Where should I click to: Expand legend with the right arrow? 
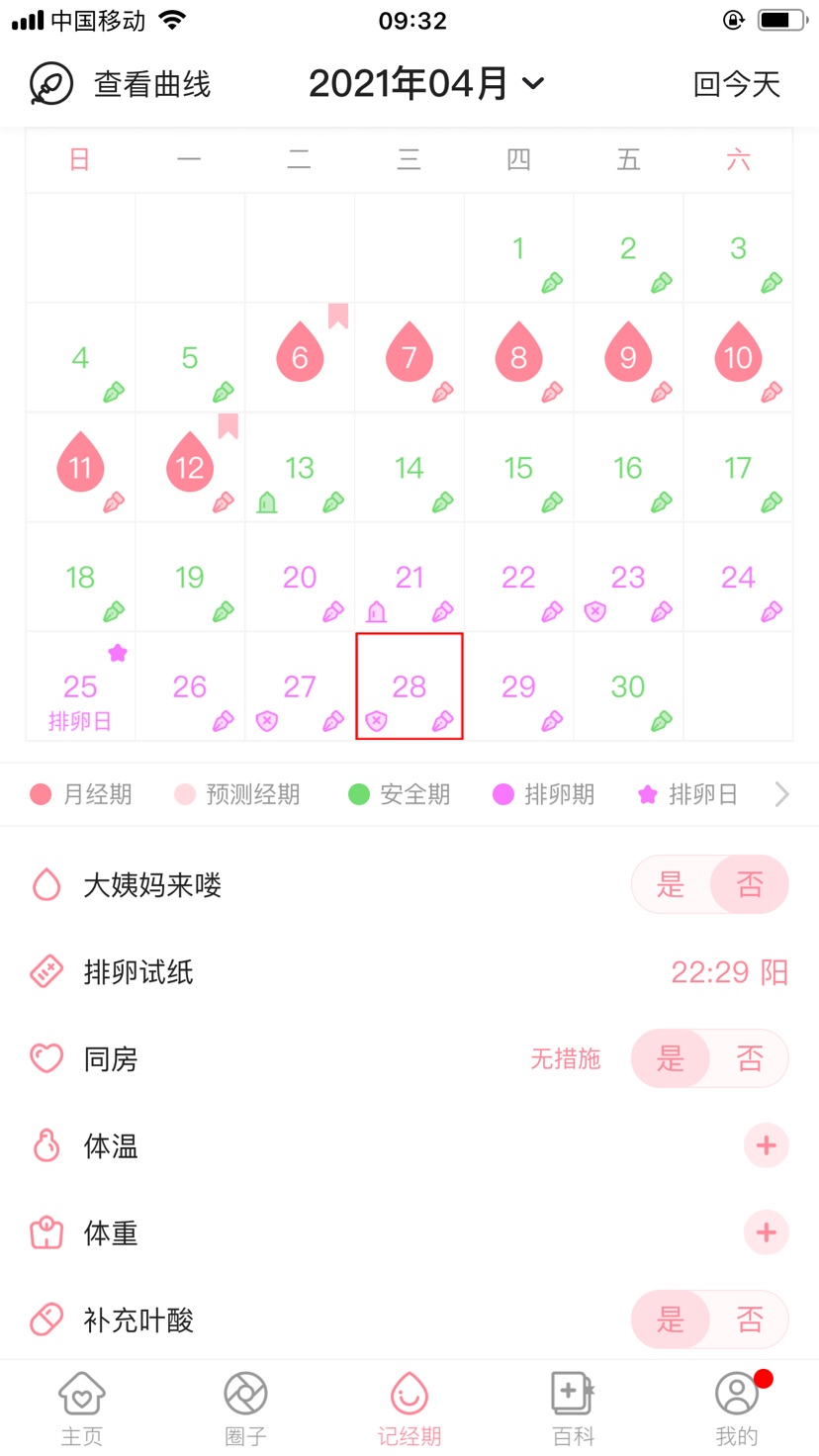pos(781,794)
